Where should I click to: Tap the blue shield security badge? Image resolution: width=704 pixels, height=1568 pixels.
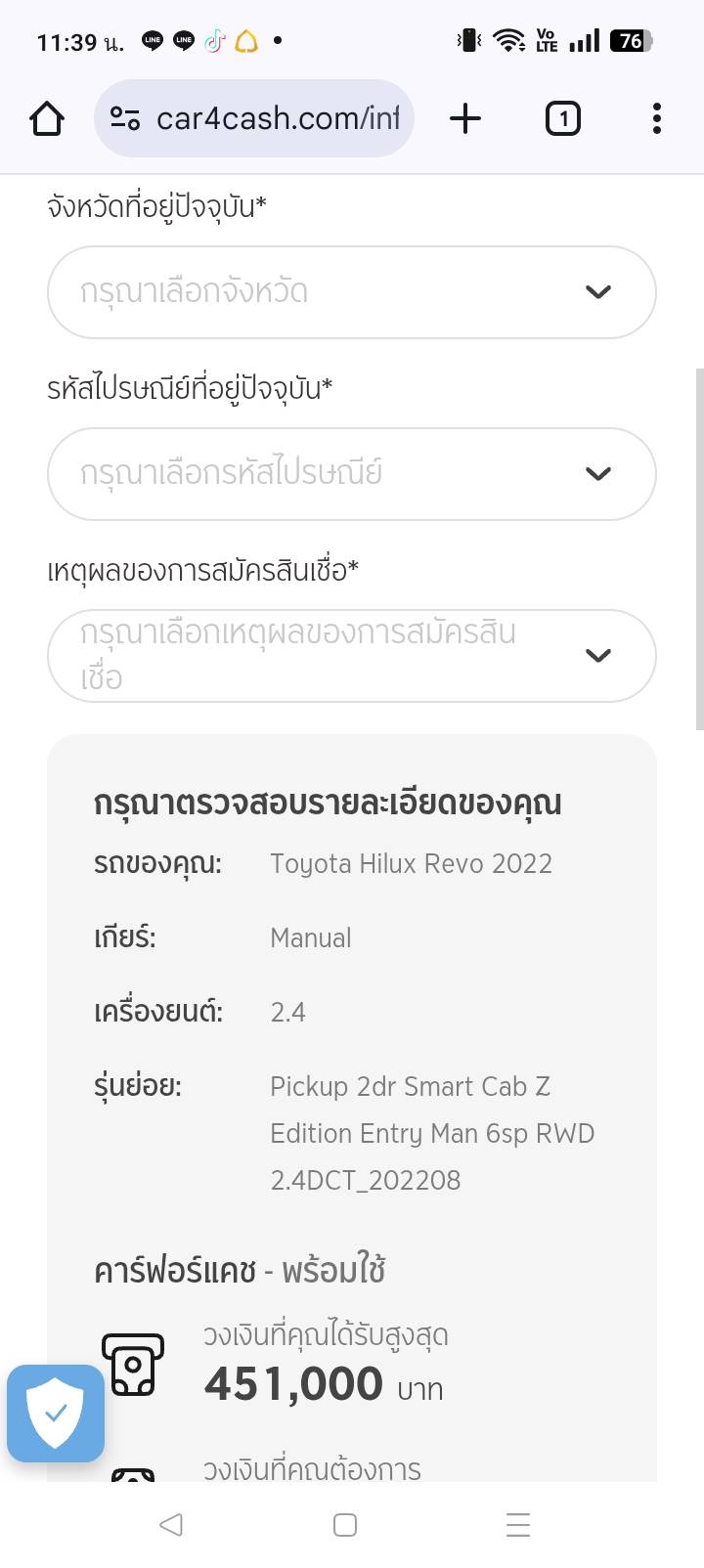click(x=56, y=1413)
